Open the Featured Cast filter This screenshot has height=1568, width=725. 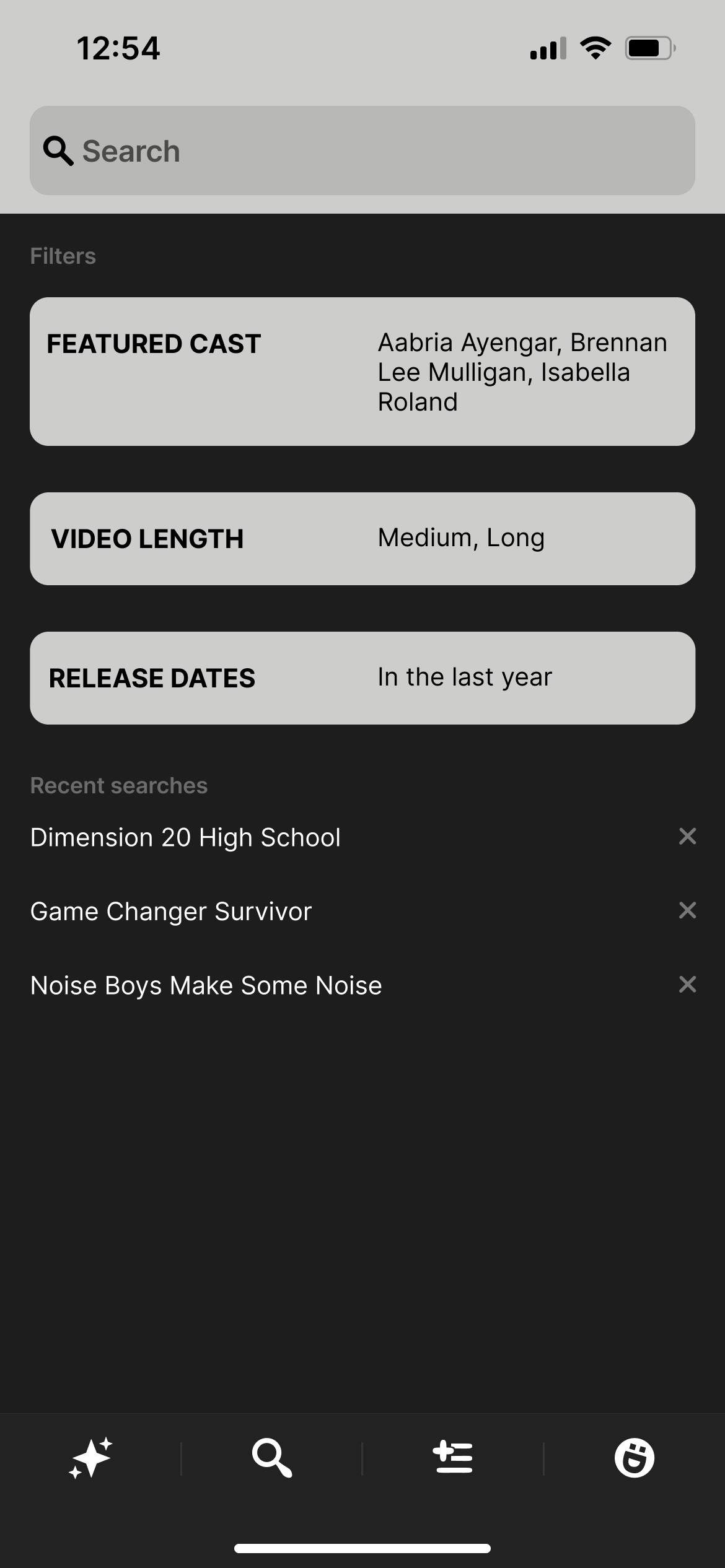pos(362,372)
